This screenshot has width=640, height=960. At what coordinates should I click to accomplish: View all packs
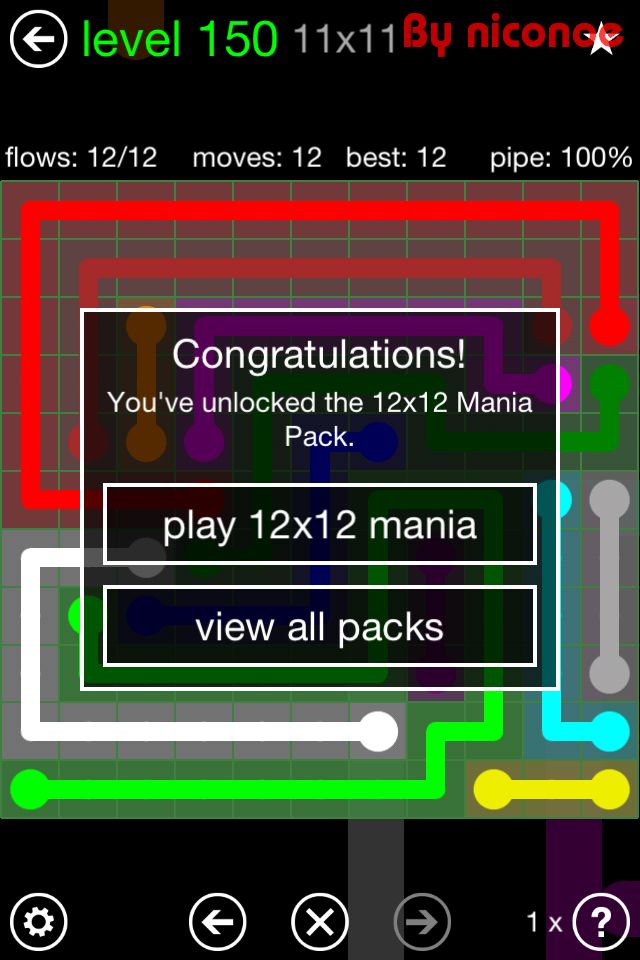320,627
